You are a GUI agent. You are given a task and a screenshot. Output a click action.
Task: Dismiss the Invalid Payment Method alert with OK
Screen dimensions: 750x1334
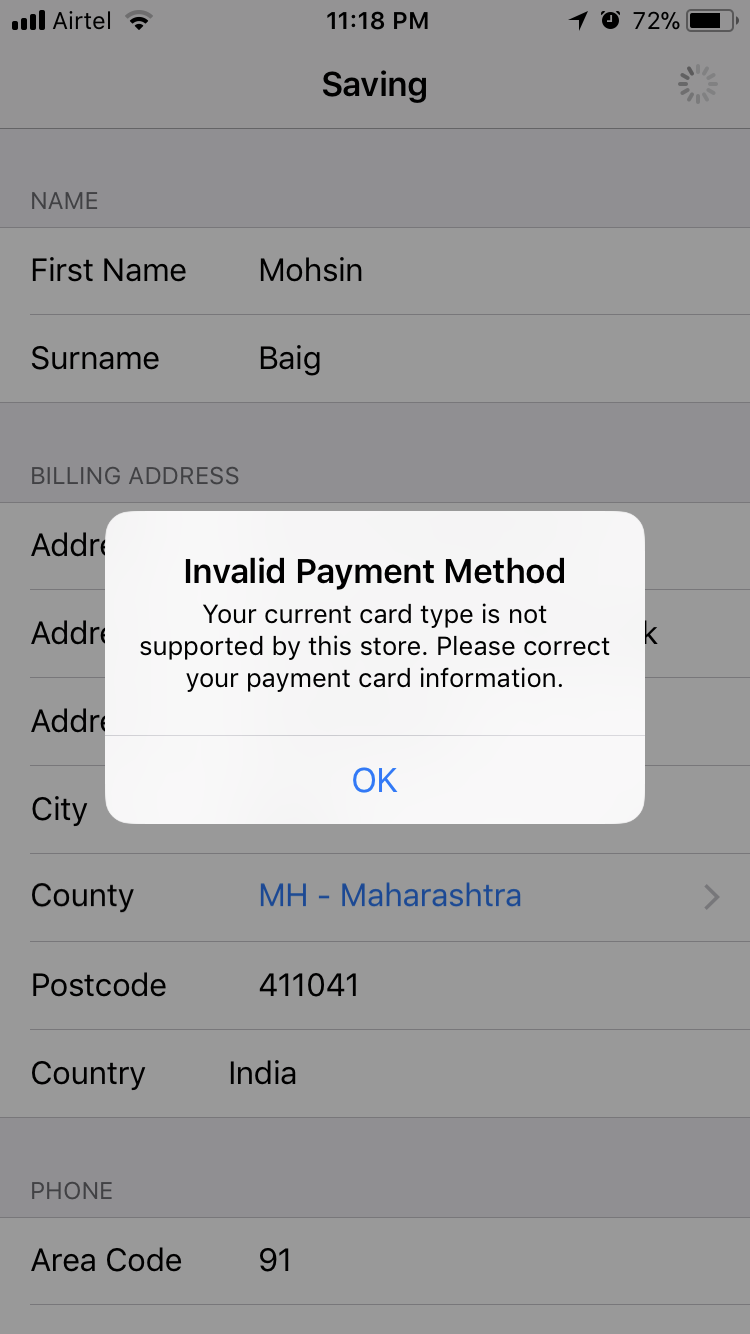coord(374,780)
